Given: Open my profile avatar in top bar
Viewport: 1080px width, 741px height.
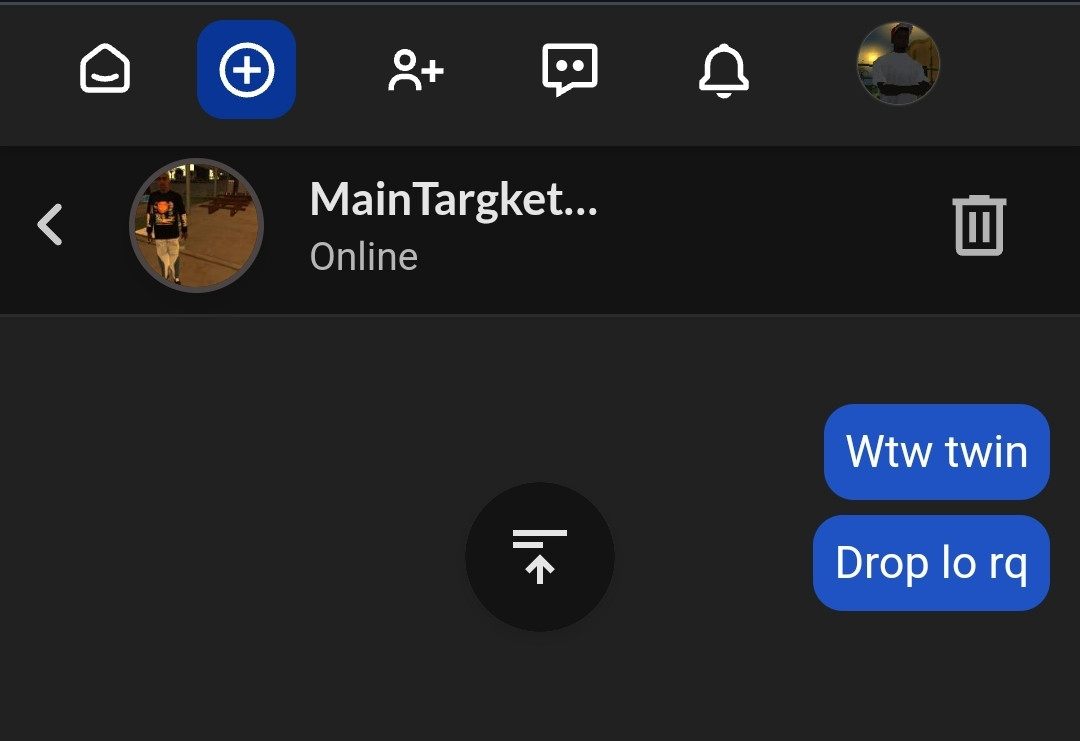Looking at the screenshot, I should (x=898, y=64).
